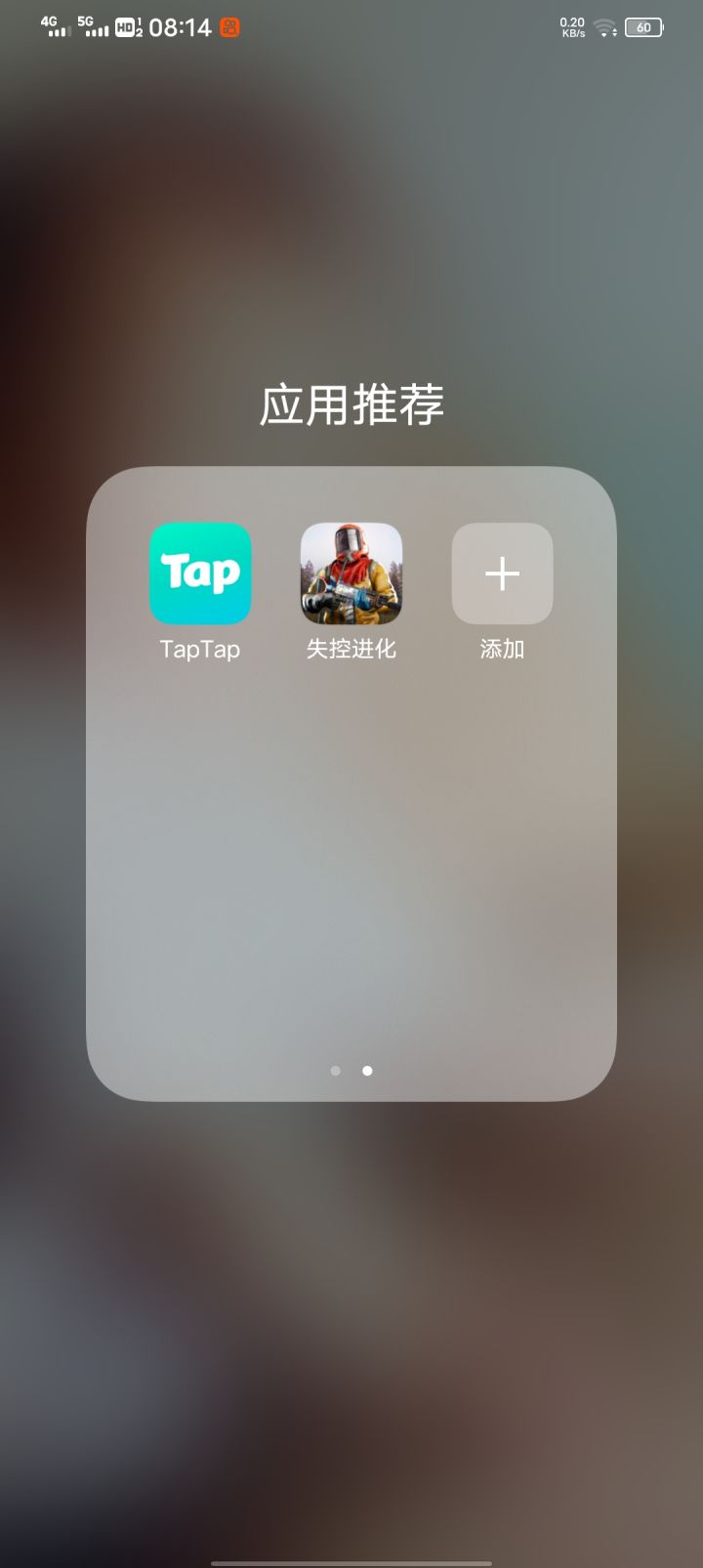Tap the TapTap app label
The width and height of the screenshot is (703, 1568).
coord(200,649)
